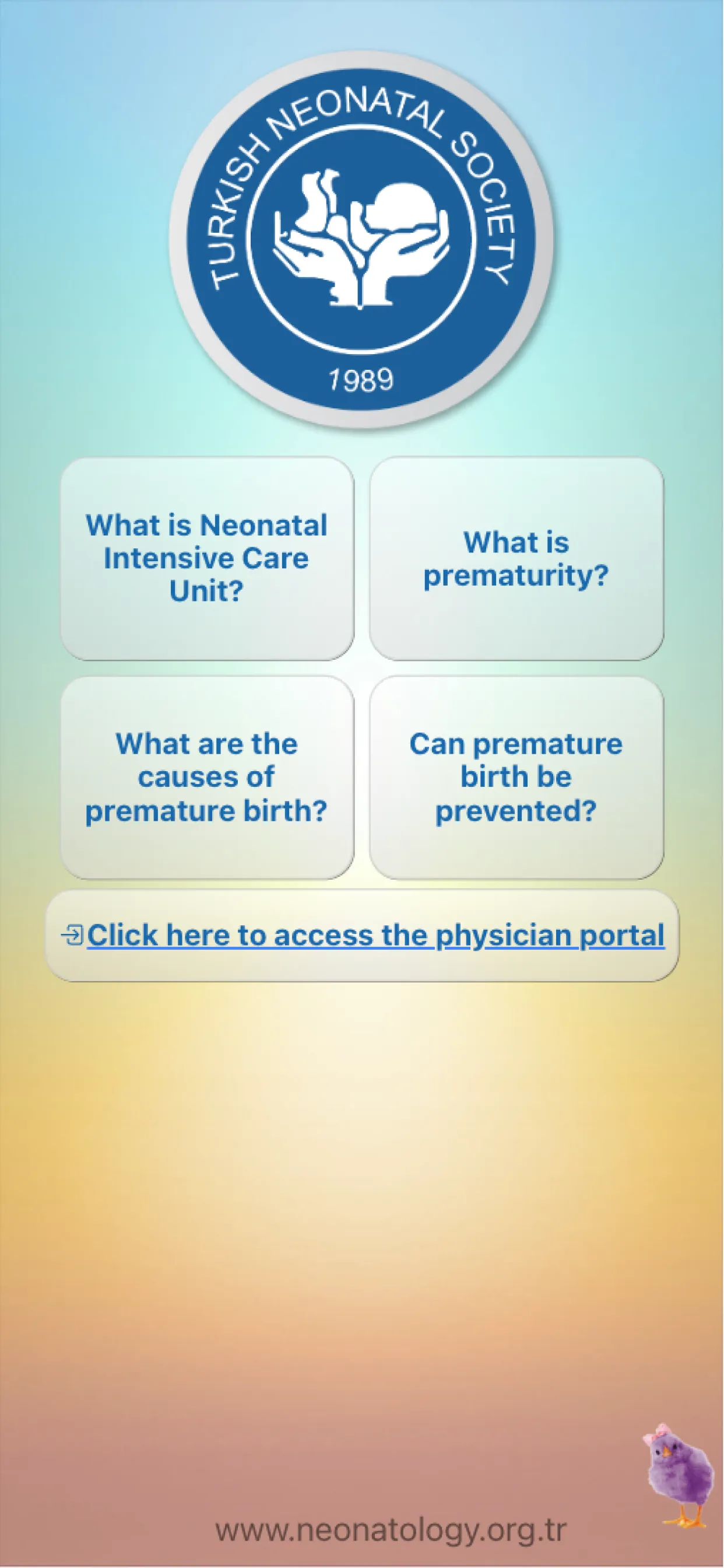The image size is (724, 1568).
Task: Select 'What are the causes of premature birth?'
Action: [207, 778]
